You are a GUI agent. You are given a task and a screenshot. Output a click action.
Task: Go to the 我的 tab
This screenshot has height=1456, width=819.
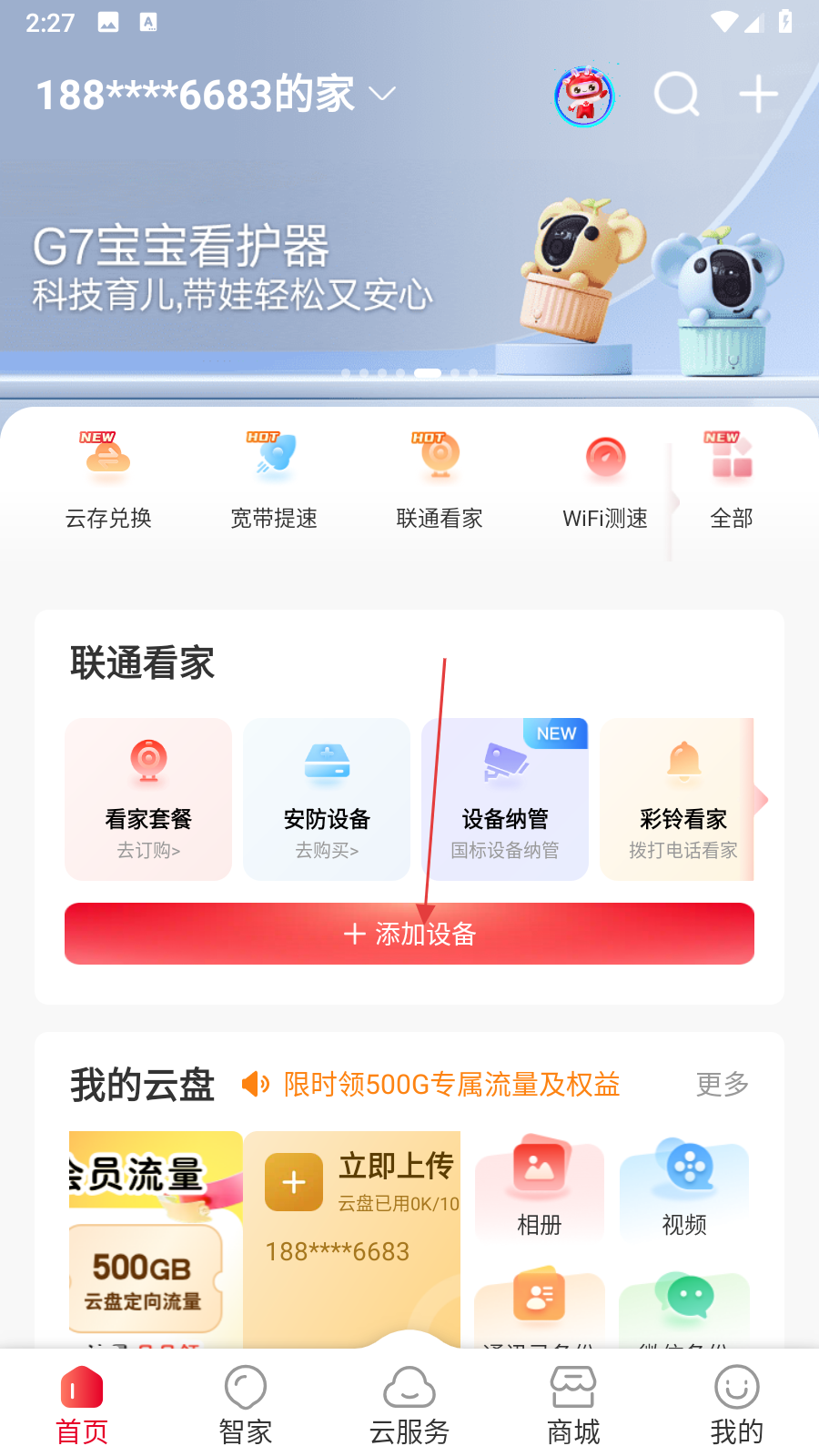coord(737,1405)
